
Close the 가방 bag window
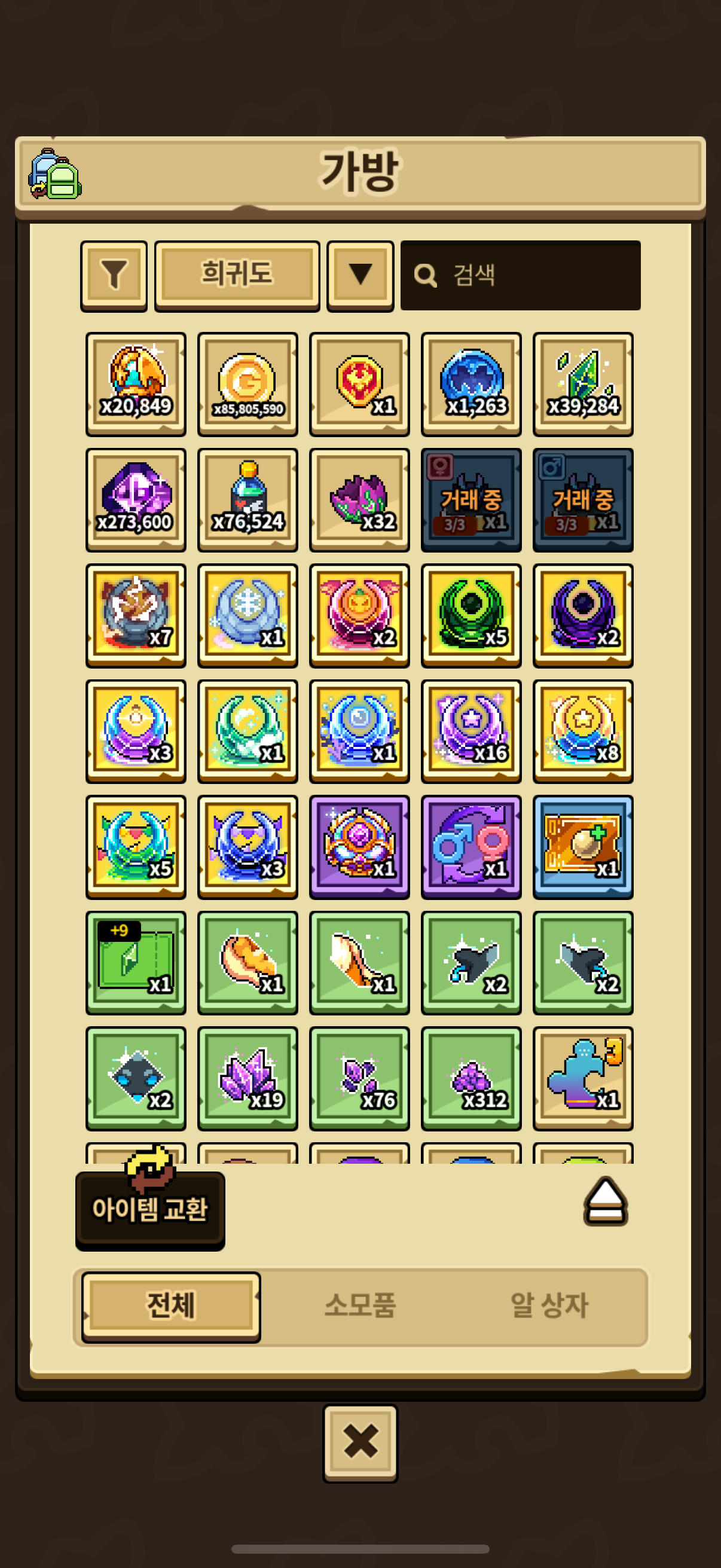[360, 1442]
